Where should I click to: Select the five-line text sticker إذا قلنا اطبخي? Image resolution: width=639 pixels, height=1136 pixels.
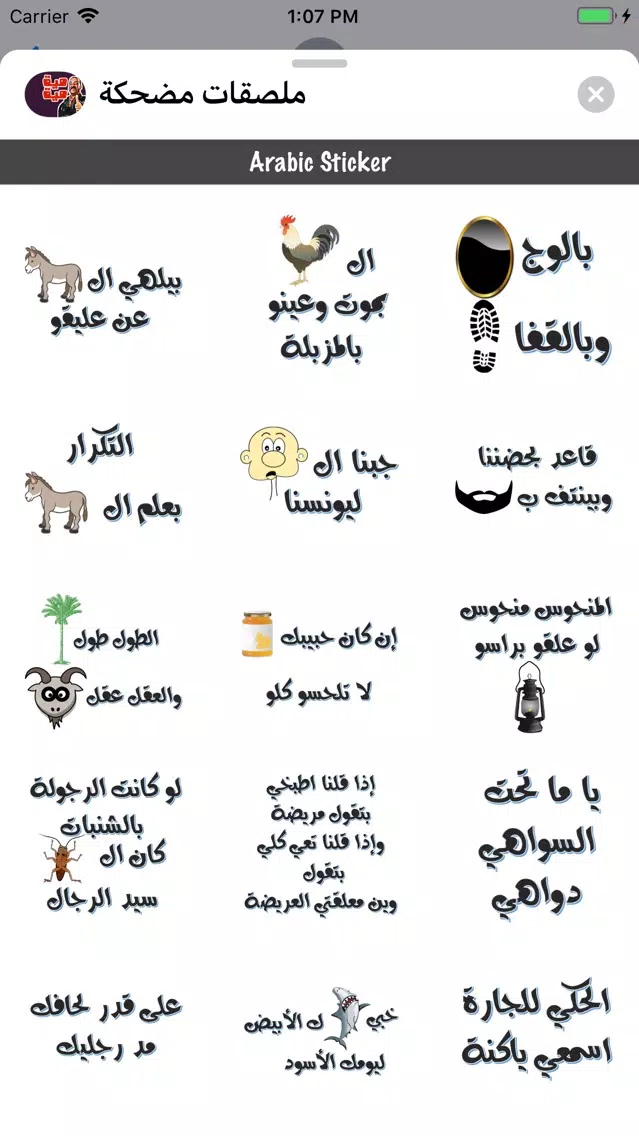pyautogui.click(x=320, y=843)
